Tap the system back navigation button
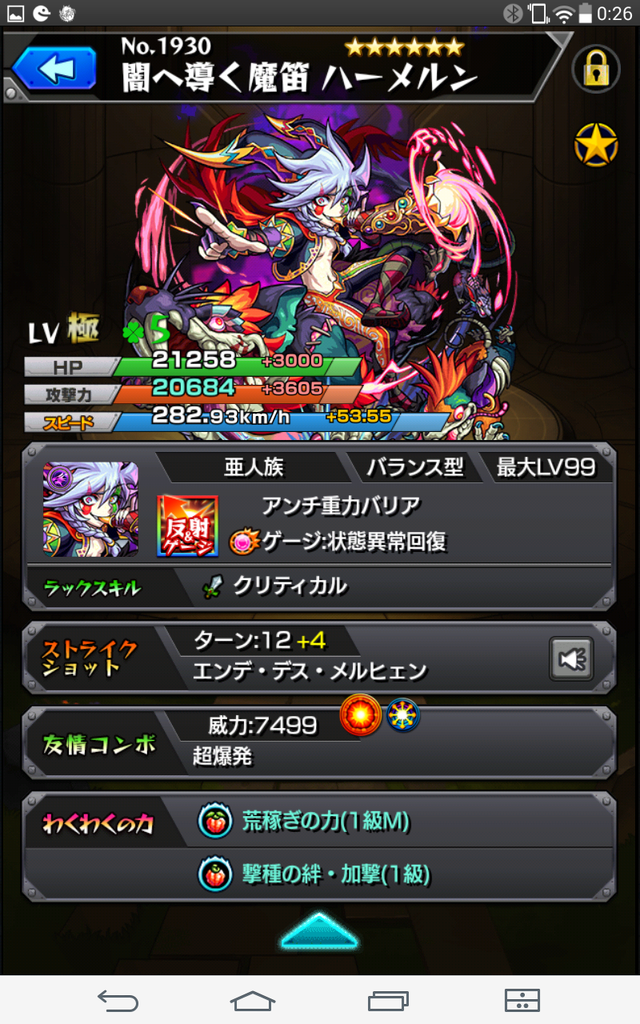Image resolution: width=640 pixels, height=1024 pixels. pyautogui.click(x=118, y=999)
